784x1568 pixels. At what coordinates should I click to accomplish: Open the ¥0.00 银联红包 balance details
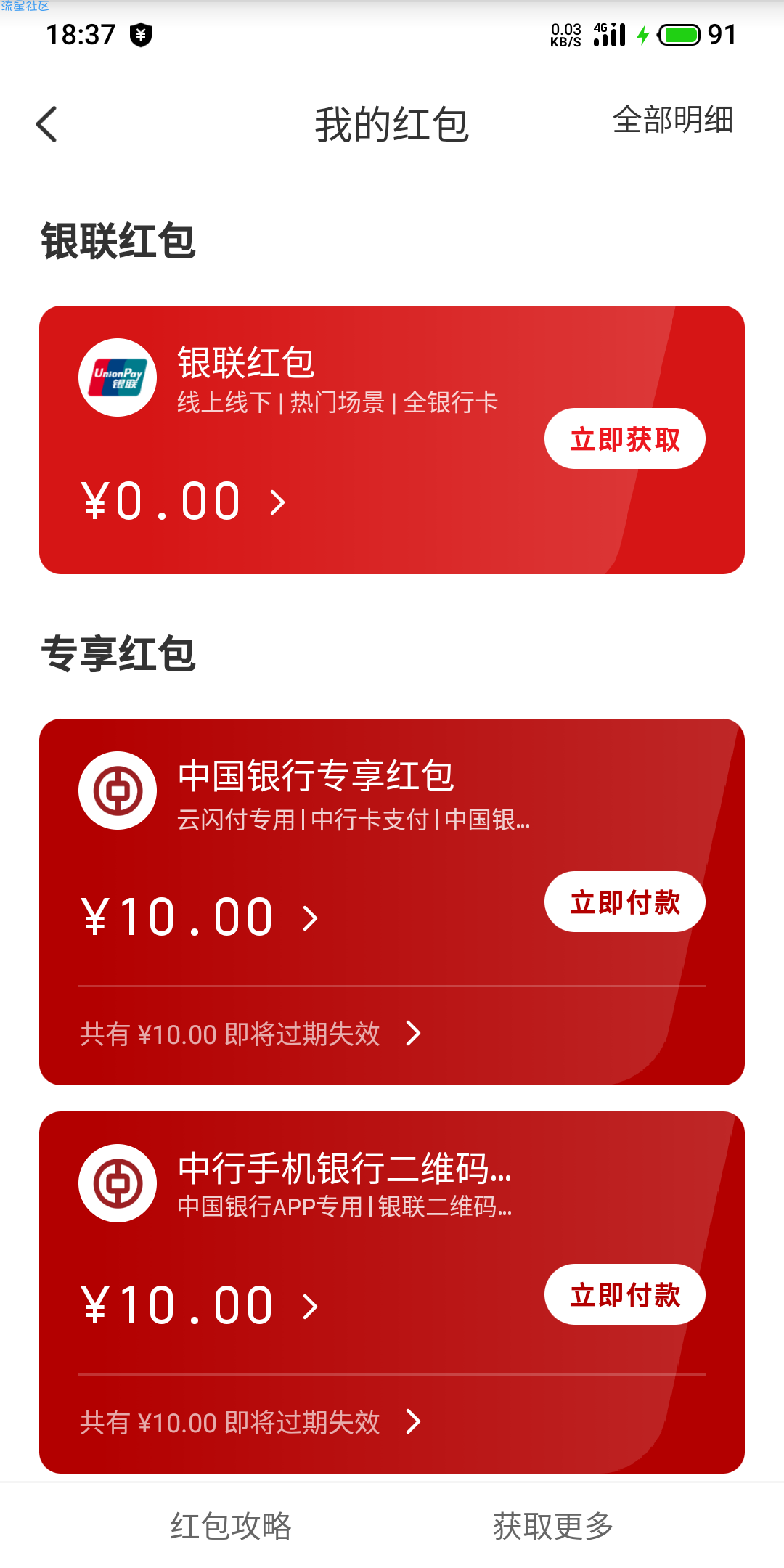coord(184,502)
